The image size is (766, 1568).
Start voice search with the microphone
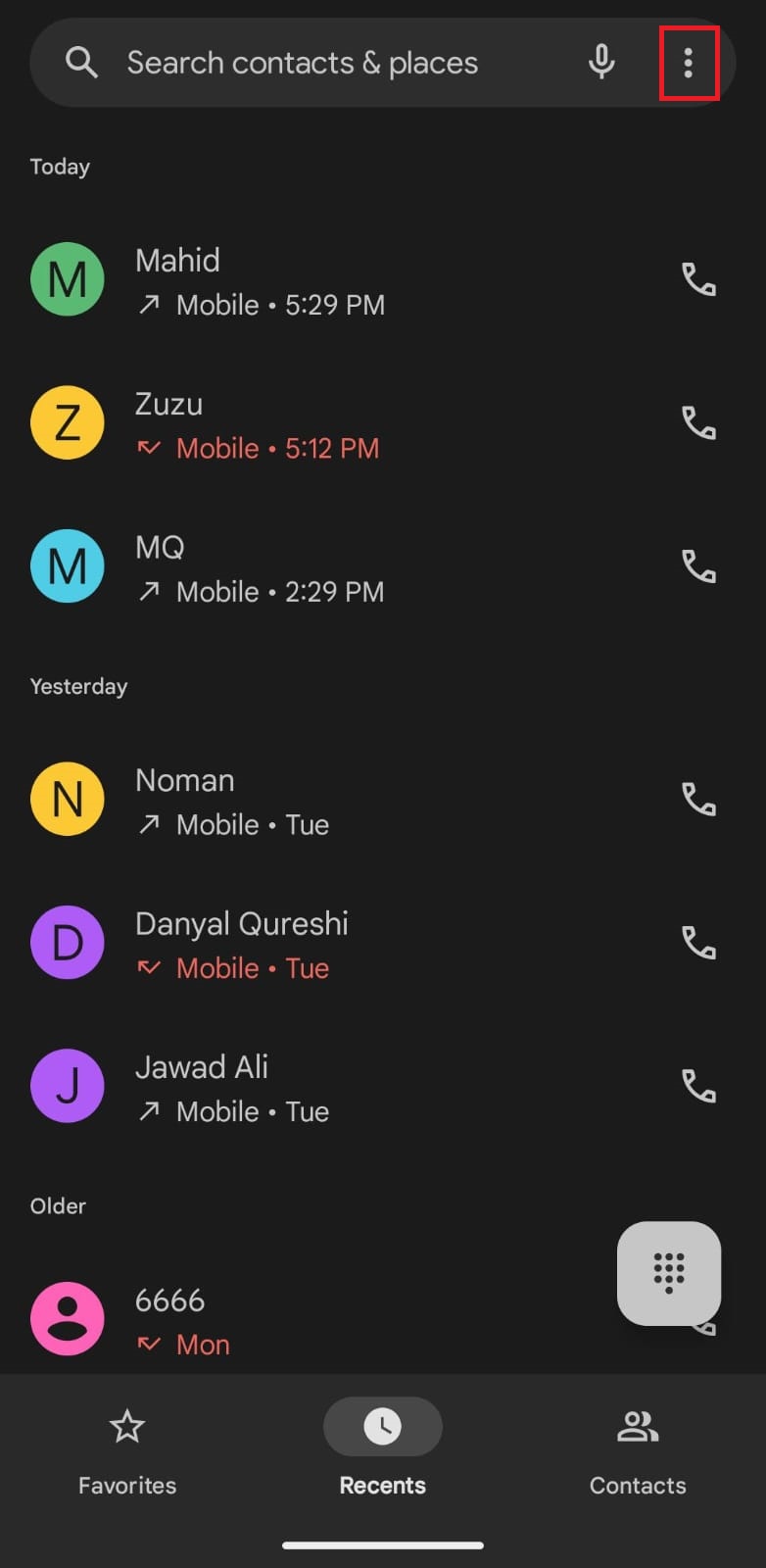pos(601,64)
